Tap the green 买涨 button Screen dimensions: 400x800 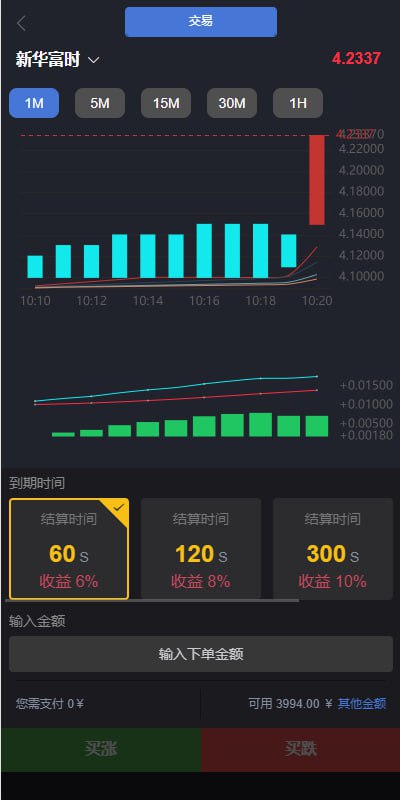pos(101,749)
